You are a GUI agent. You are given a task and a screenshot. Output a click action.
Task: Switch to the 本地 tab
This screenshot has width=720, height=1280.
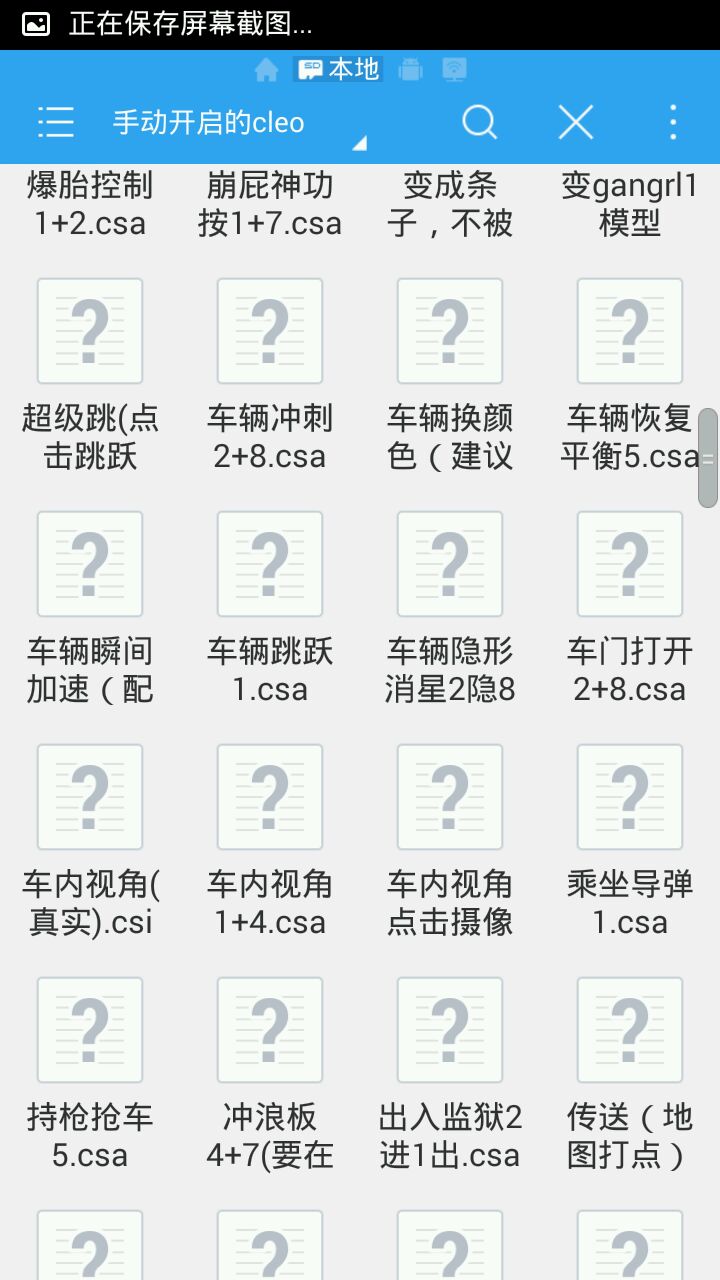point(338,69)
